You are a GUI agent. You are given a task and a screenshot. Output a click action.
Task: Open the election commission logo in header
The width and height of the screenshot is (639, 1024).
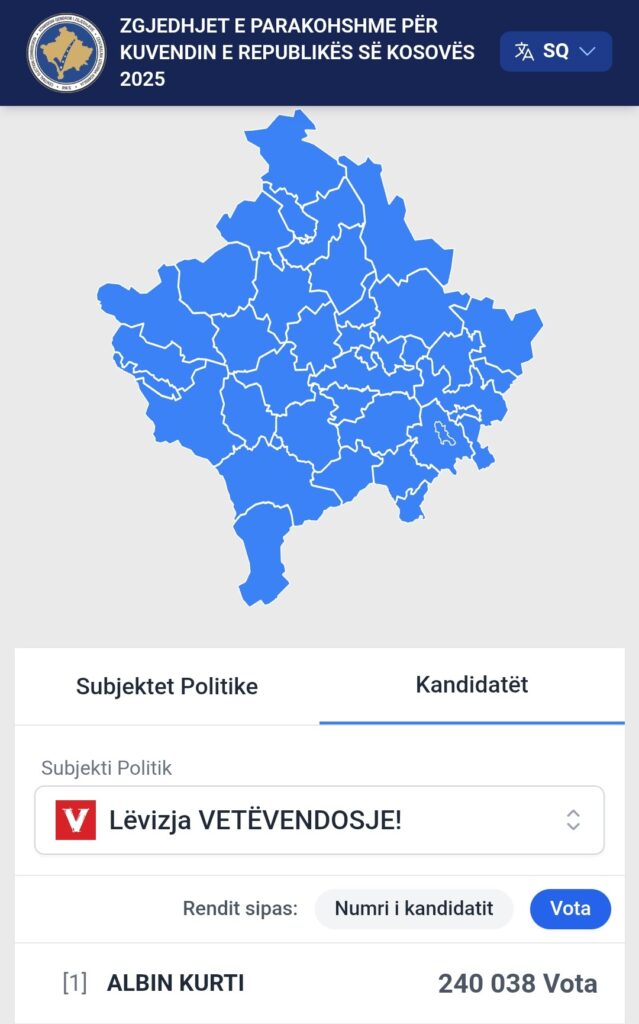click(x=66, y=53)
